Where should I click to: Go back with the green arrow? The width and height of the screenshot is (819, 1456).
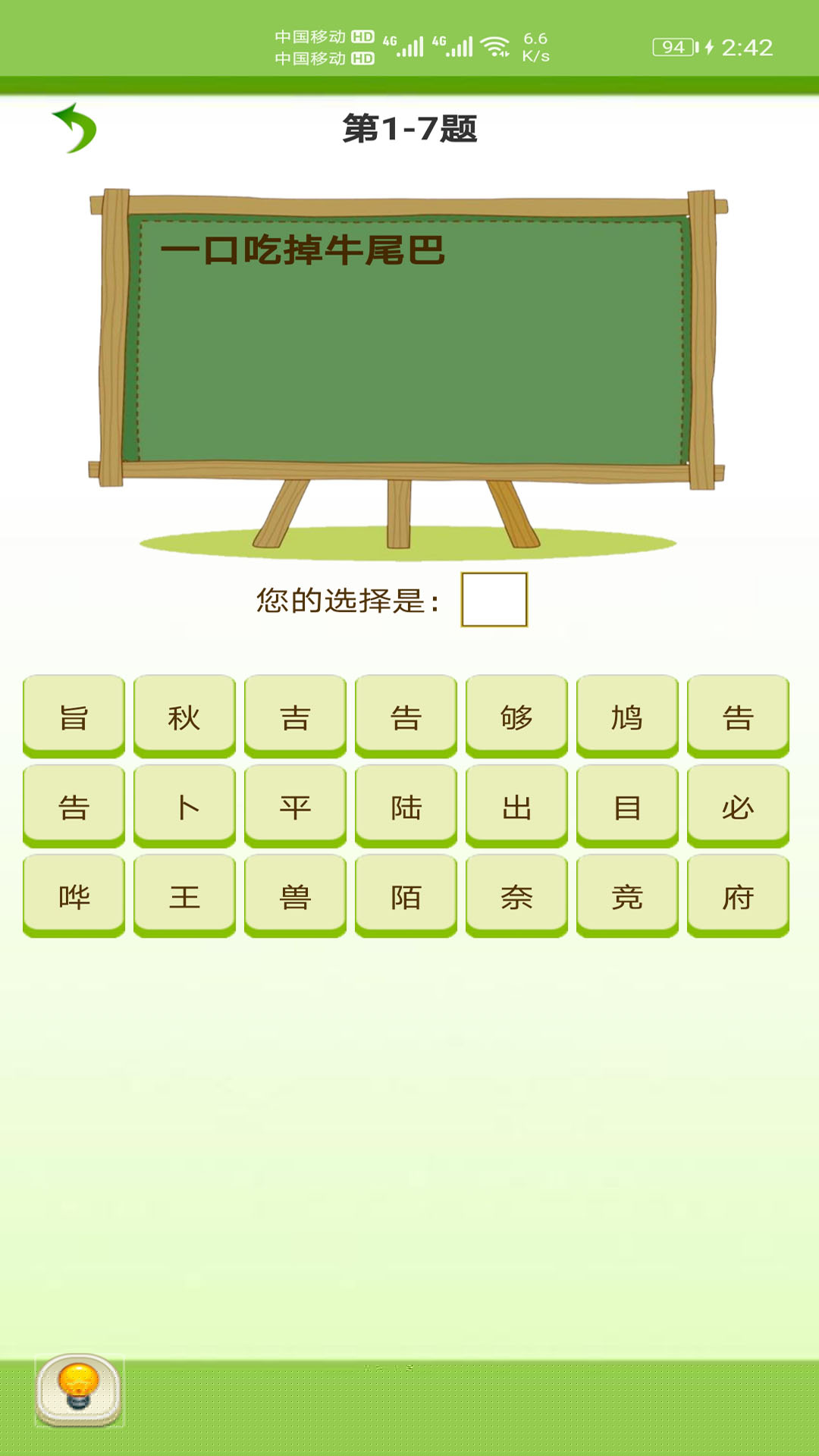(x=74, y=128)
